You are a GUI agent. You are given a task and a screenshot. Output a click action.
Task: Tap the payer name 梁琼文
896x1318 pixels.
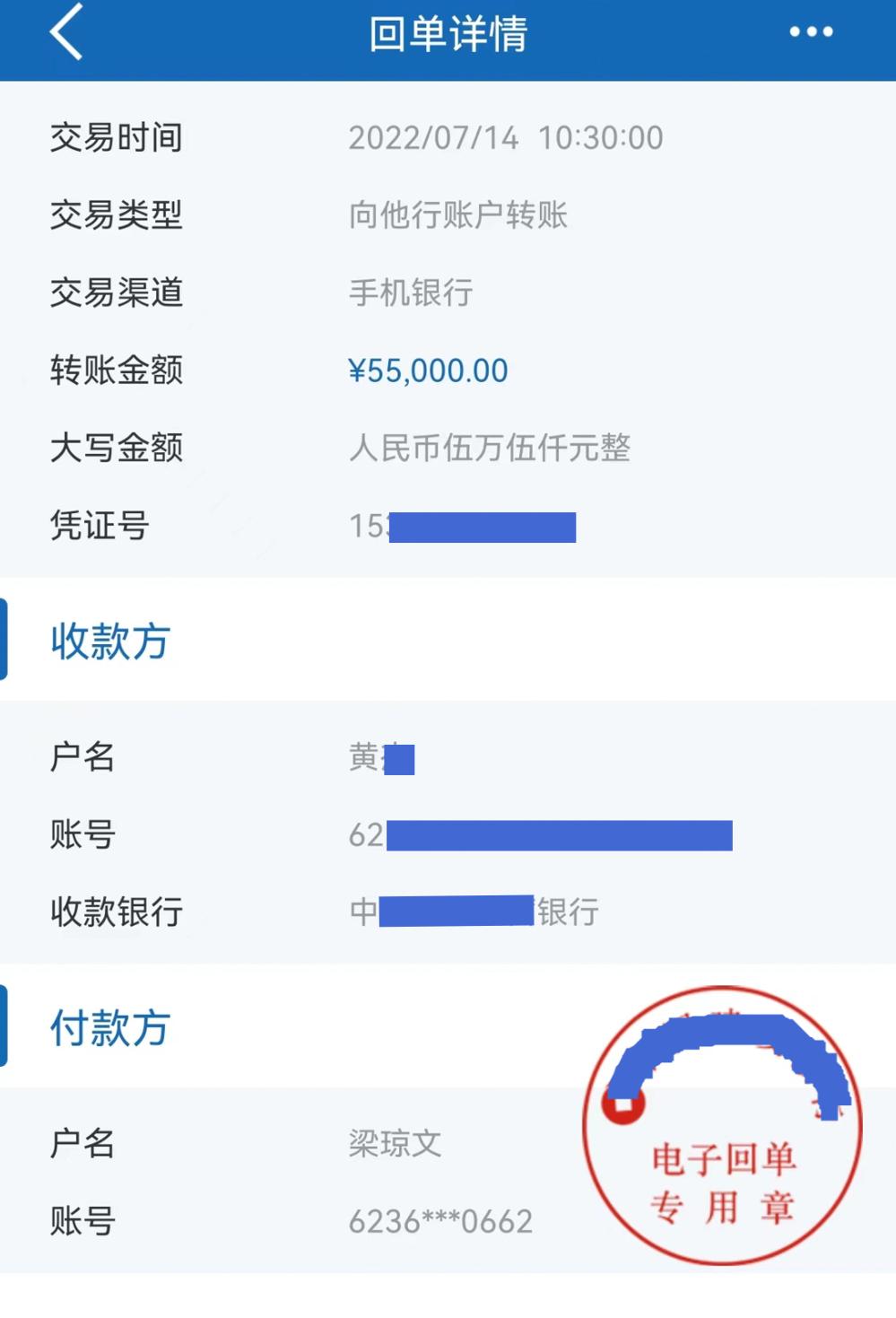click(x=396, y=1142)
